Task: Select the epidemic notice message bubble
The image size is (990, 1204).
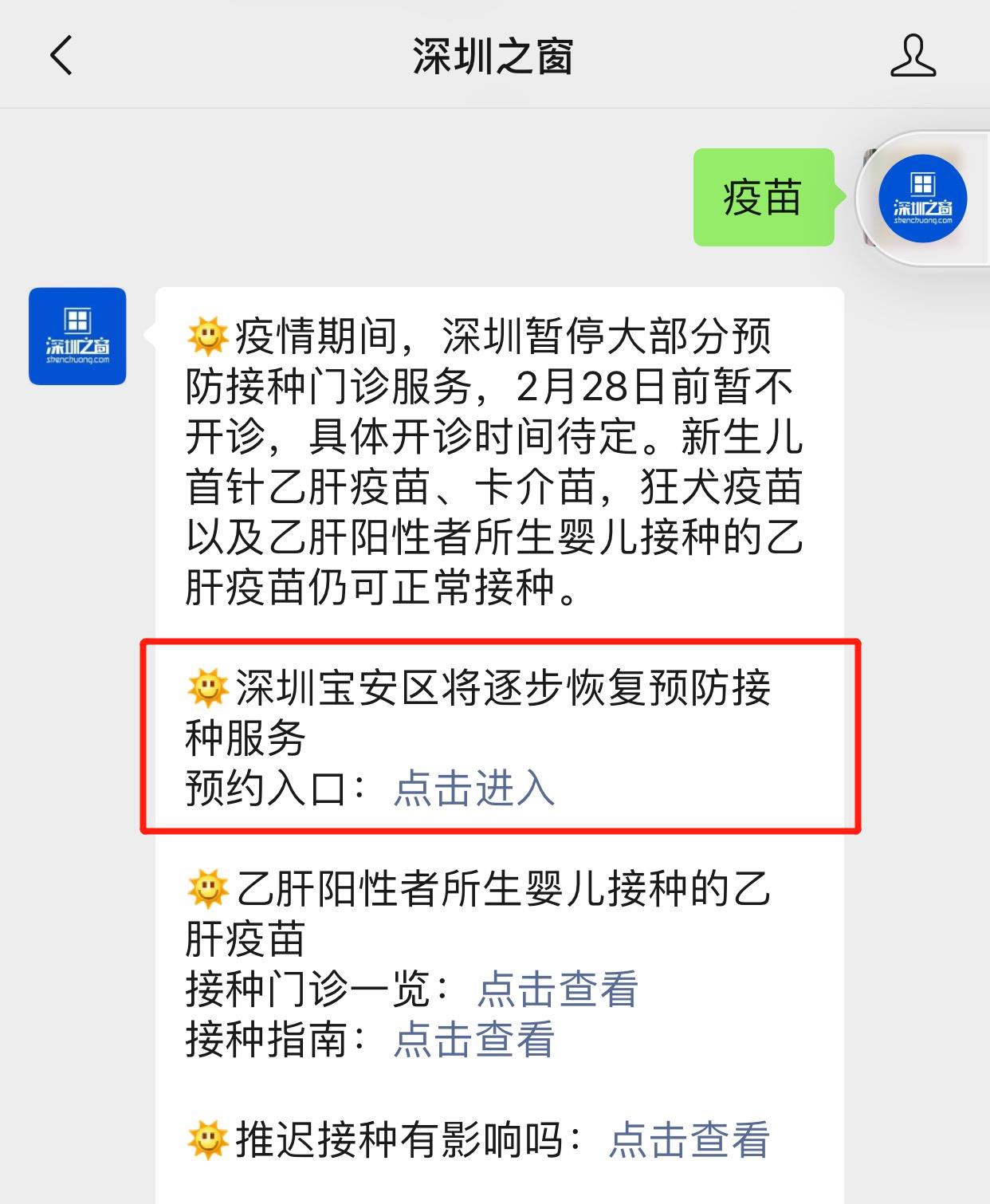Action: coord(494,462)
